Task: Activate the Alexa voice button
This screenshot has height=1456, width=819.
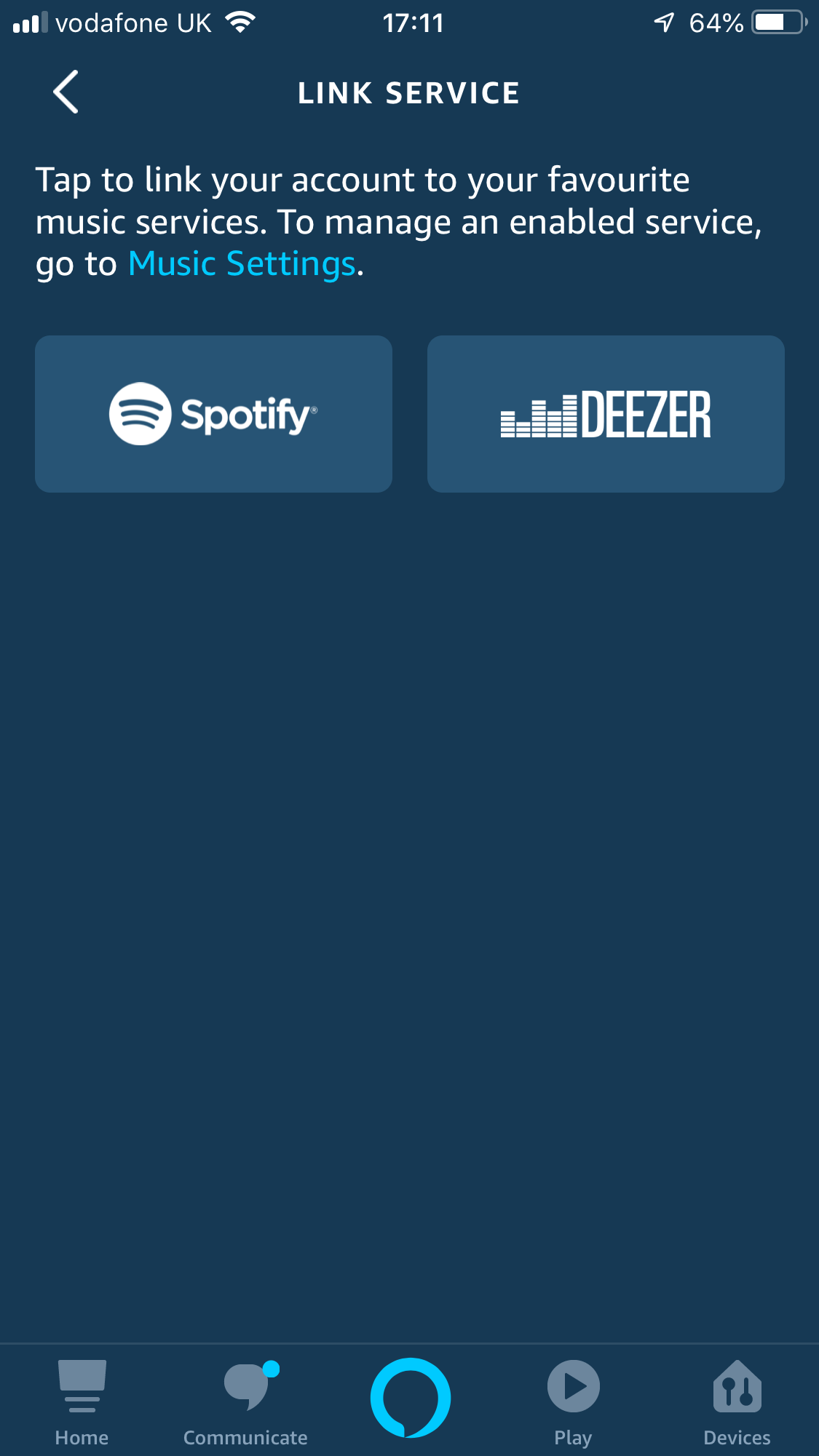Action: click(410, 1397)
